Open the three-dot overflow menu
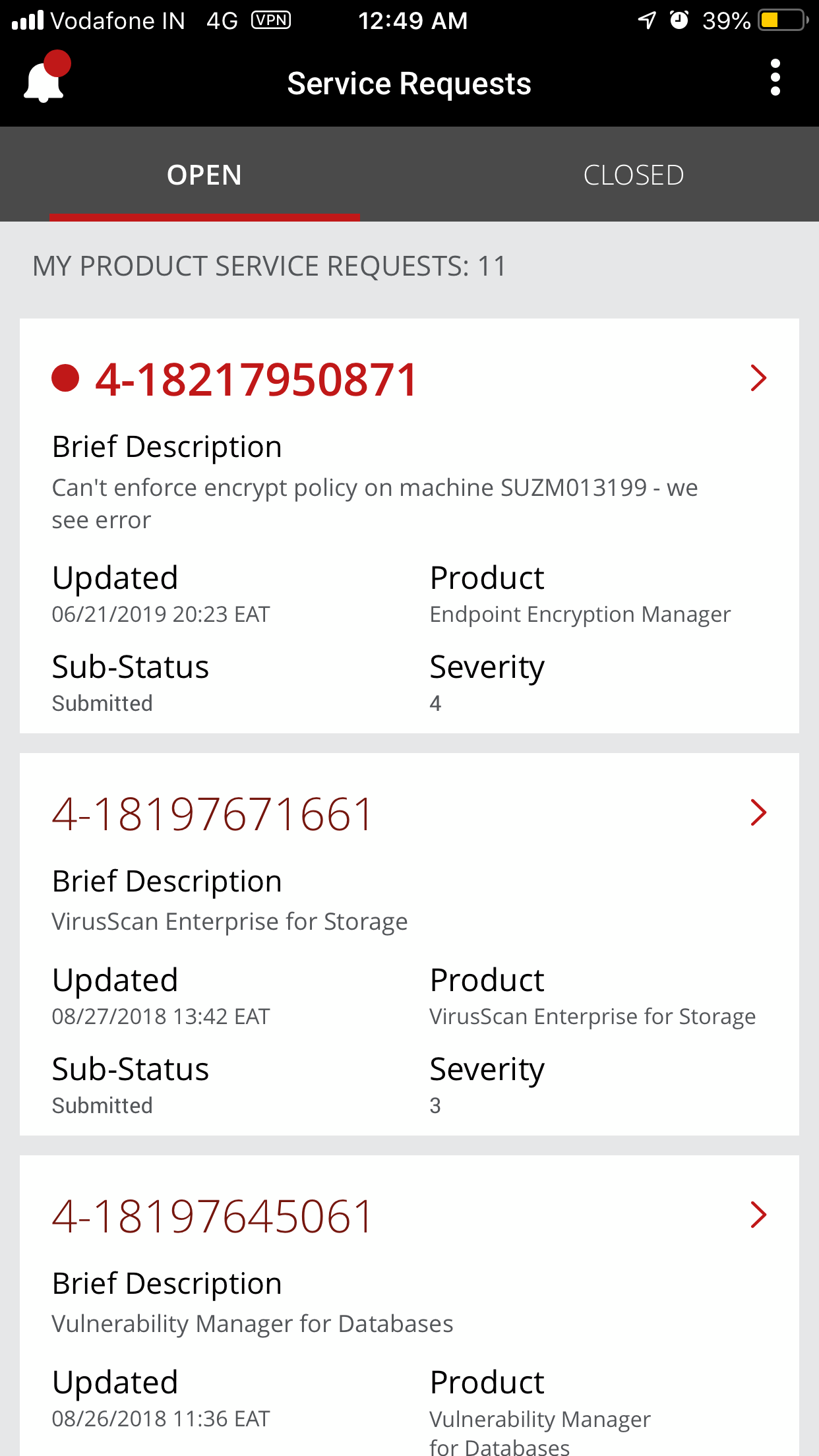Screen dimensions: 819x1456 coord(775,78)
